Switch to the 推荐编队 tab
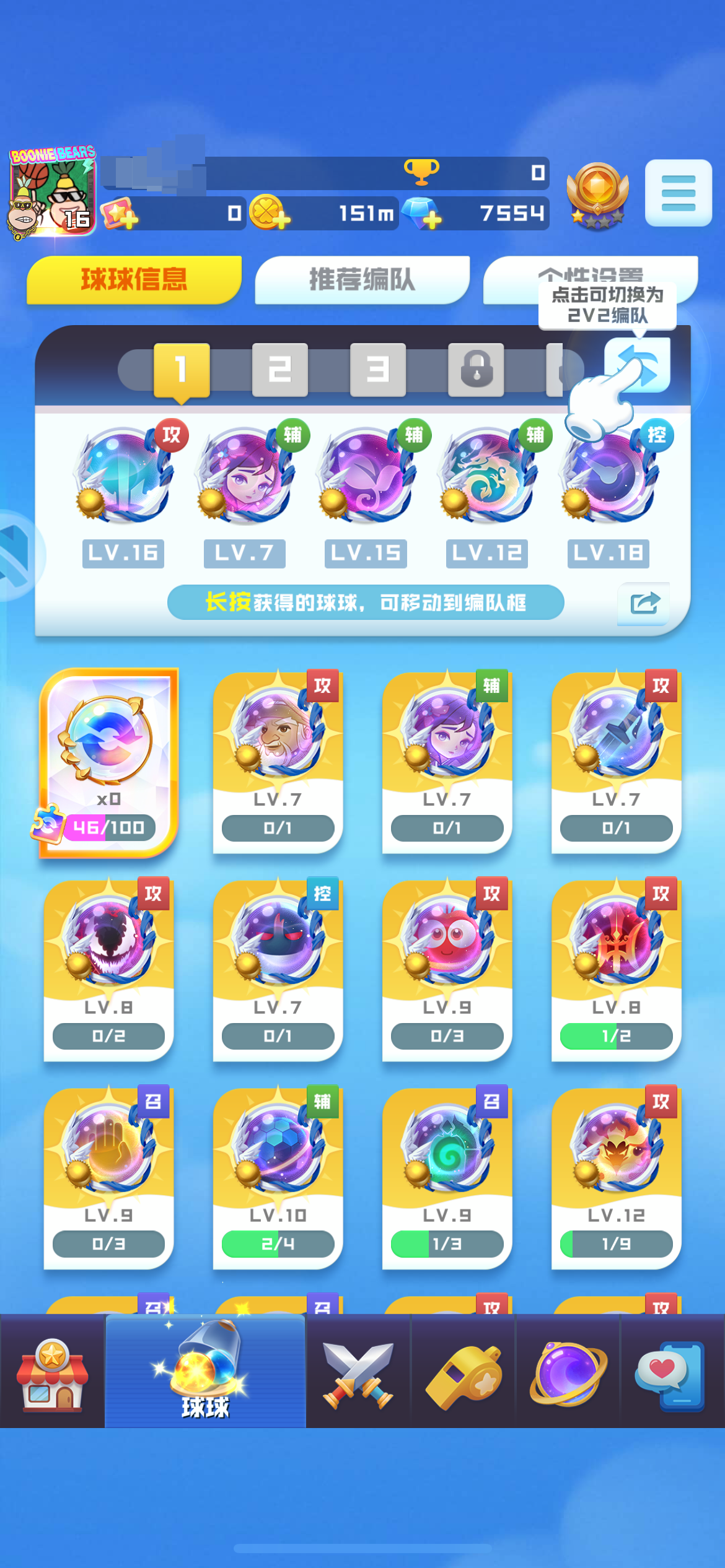The width and height of the screenshot is (725, 1568). point(362,280)
